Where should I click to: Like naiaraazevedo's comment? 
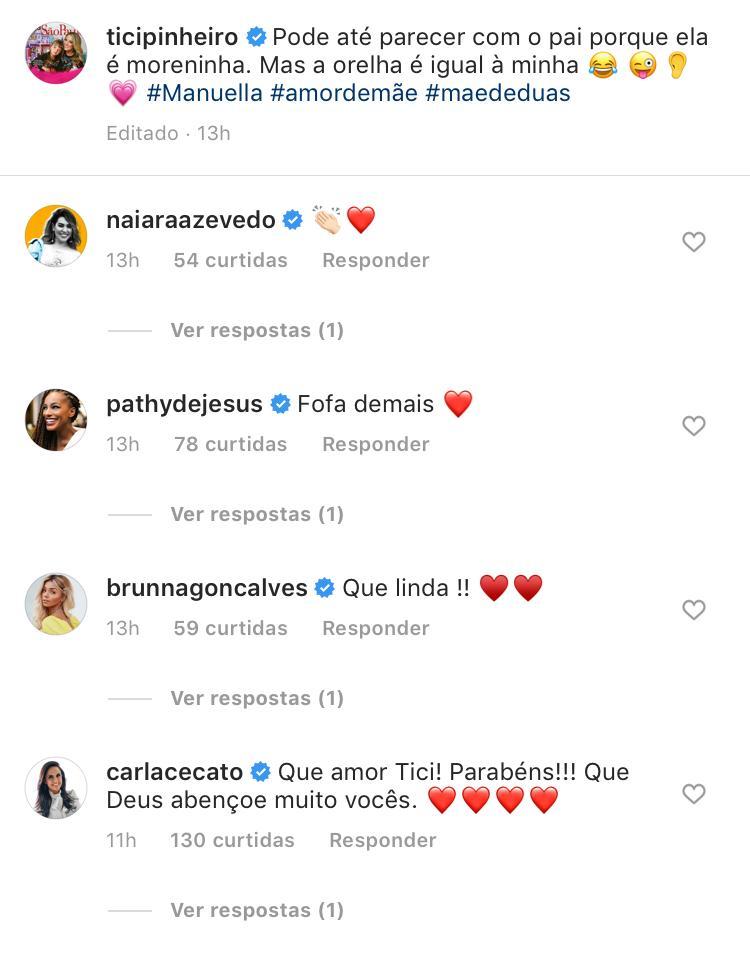[x=693, y=242]
